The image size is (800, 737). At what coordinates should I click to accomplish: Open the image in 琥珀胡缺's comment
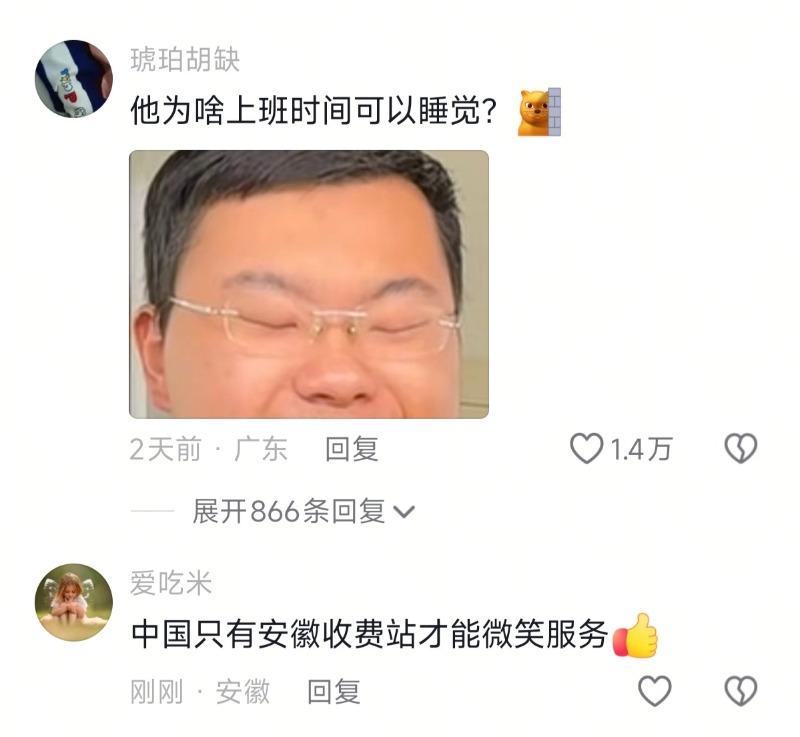point(309,284)
